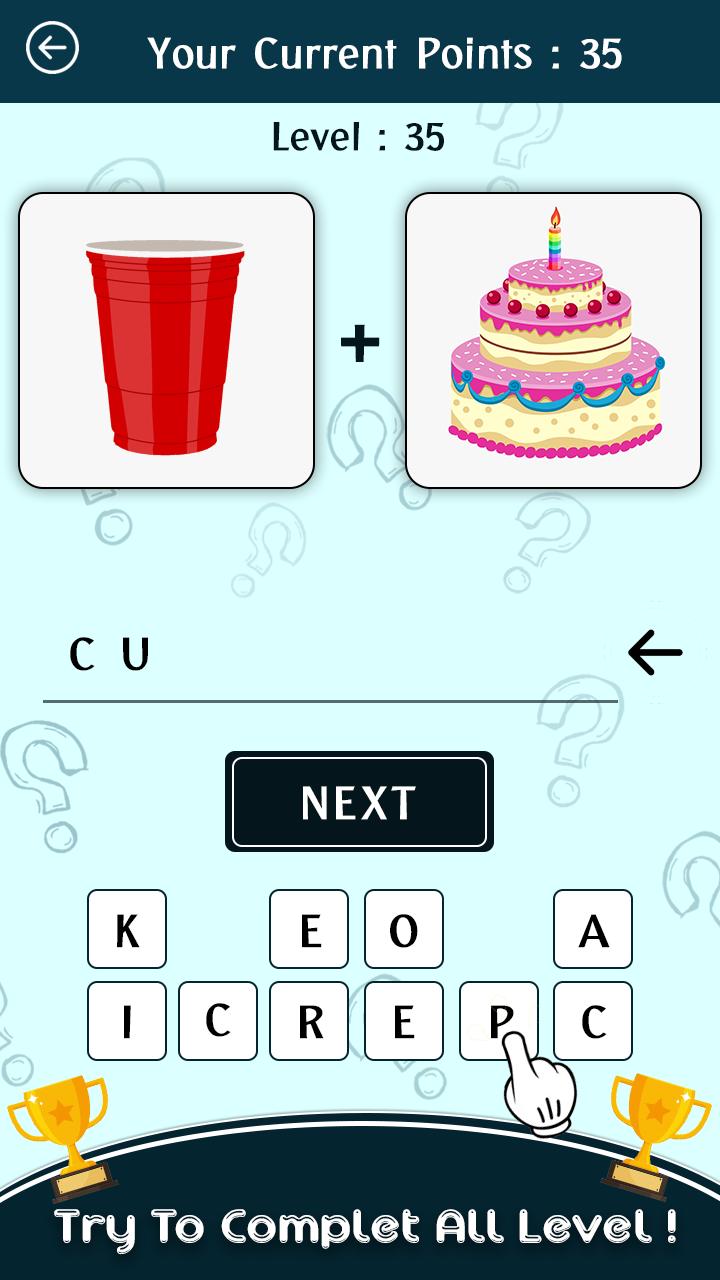The image size is (720, 1280).
Task: Tap the letter tile I
Action: click(x=127, y=1021)
